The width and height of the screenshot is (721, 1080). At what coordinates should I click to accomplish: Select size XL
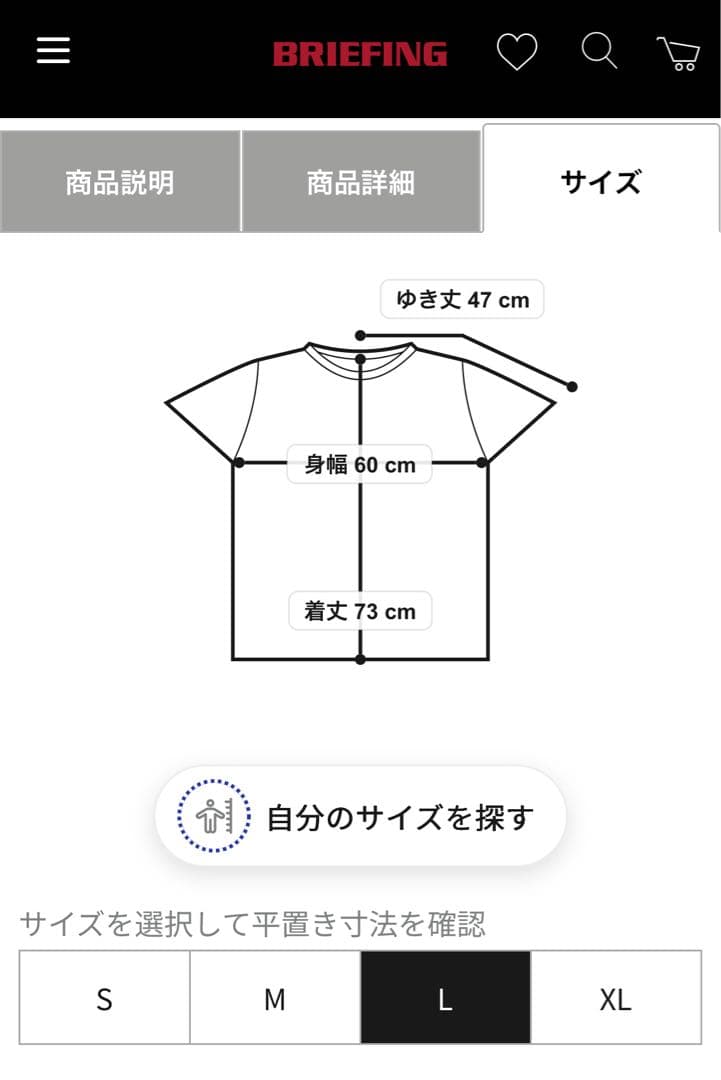(617, 998)
